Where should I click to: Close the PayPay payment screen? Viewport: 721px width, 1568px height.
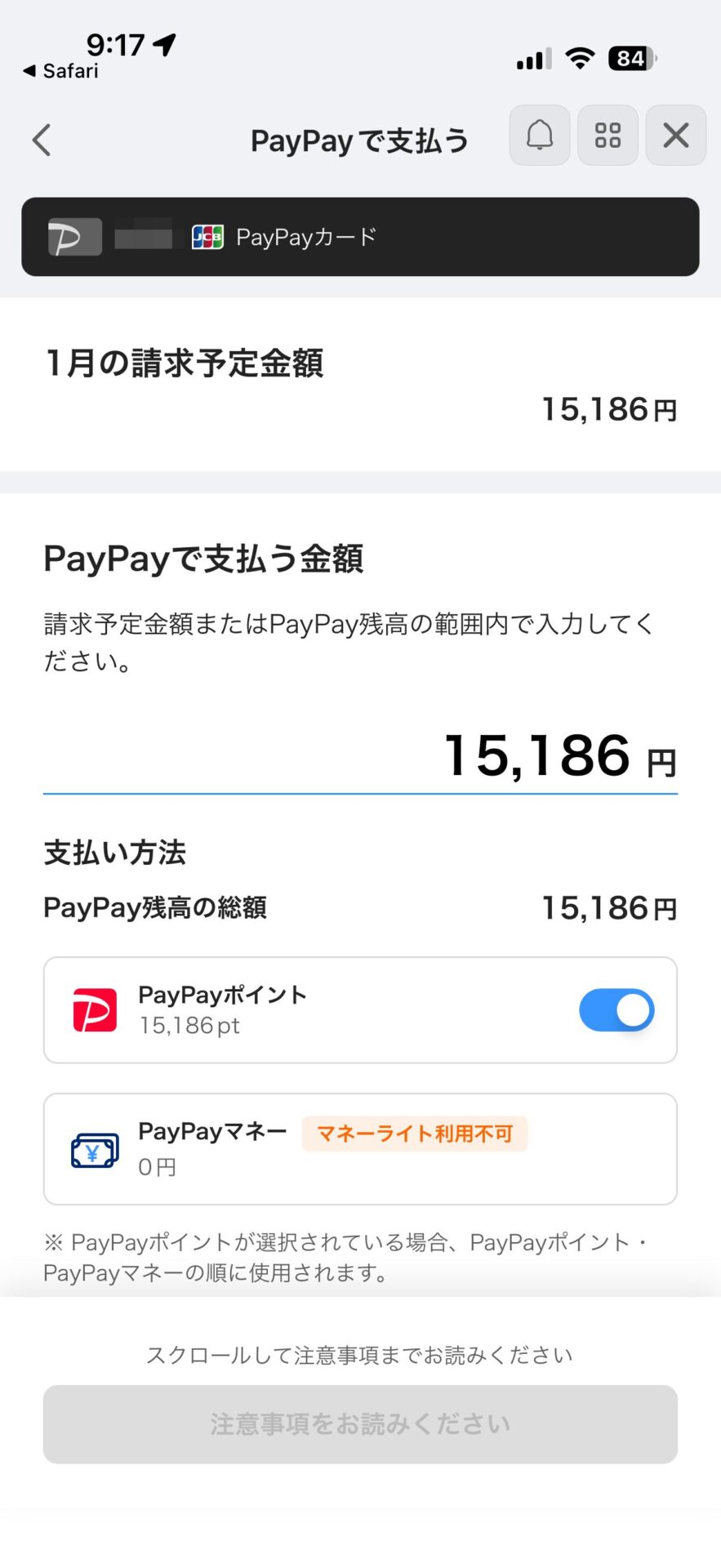pyautogui.click(x=675, y=136)
